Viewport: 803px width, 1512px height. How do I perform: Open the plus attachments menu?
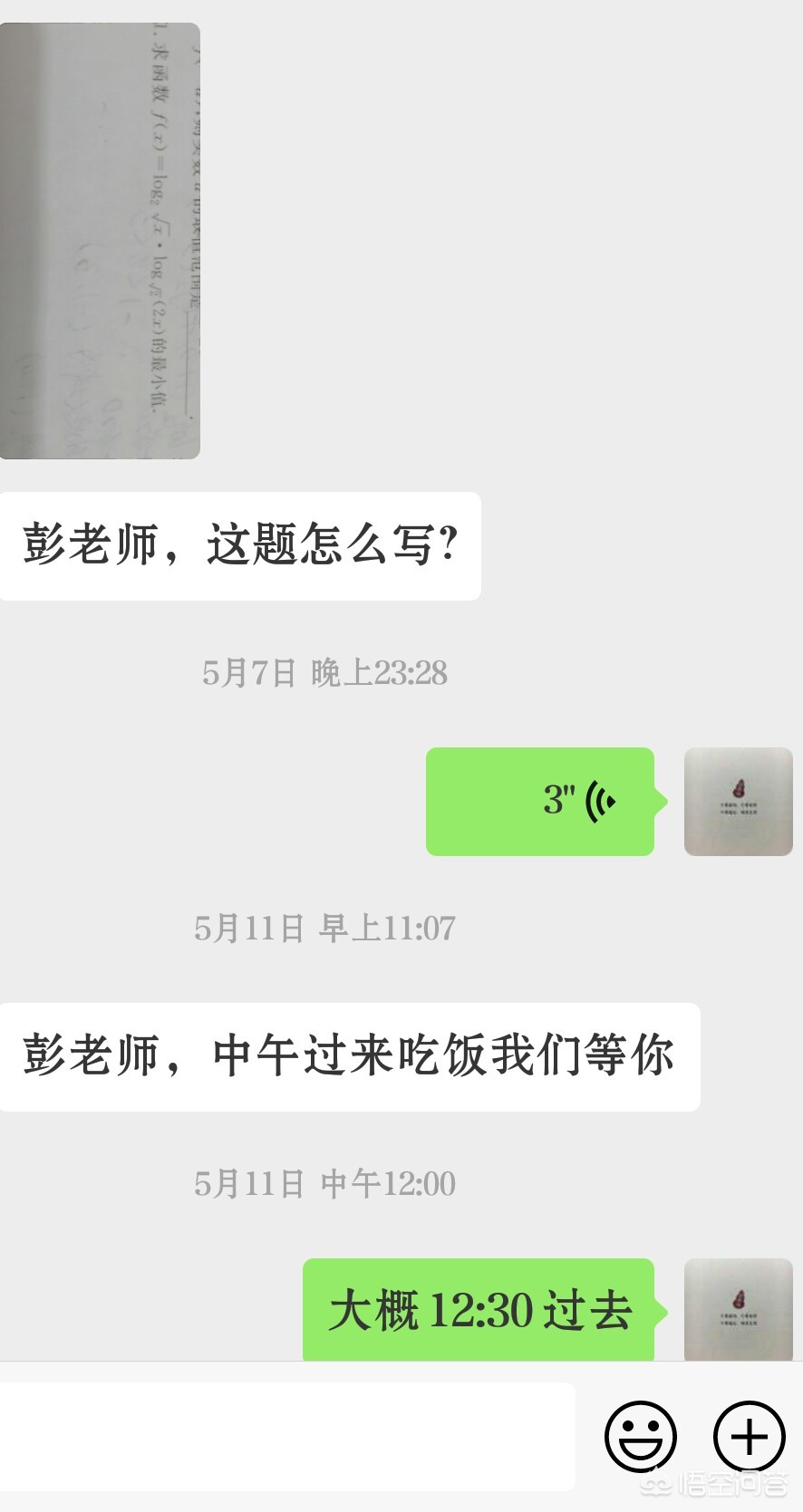[x=750, y=1437]
